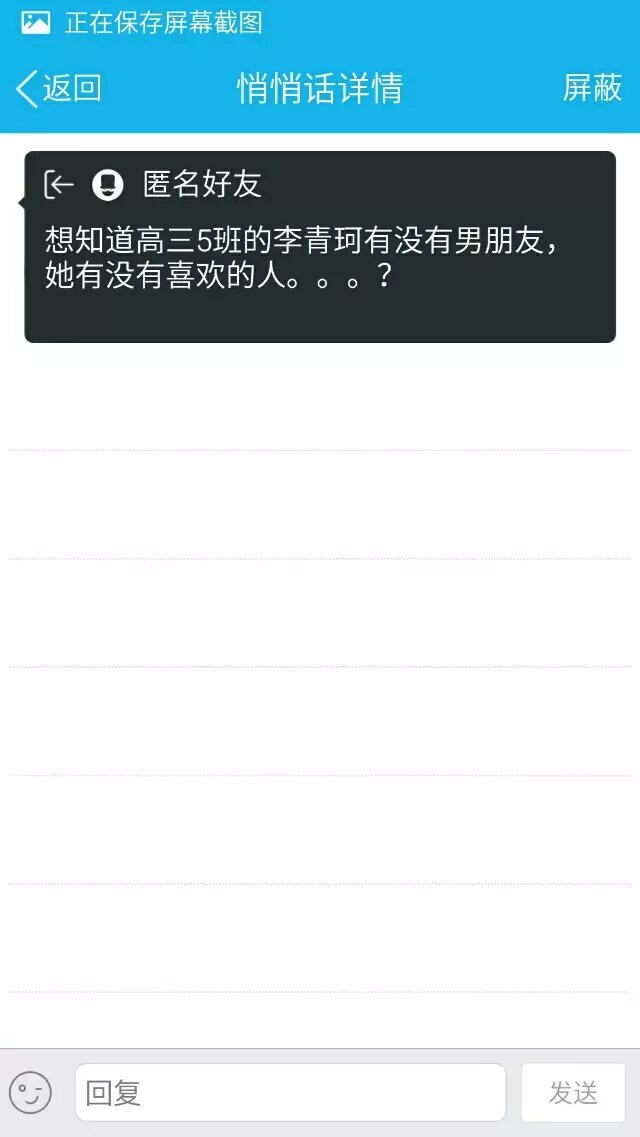
Task: Send the reply with 发送
Action: tap(573, 1092)
